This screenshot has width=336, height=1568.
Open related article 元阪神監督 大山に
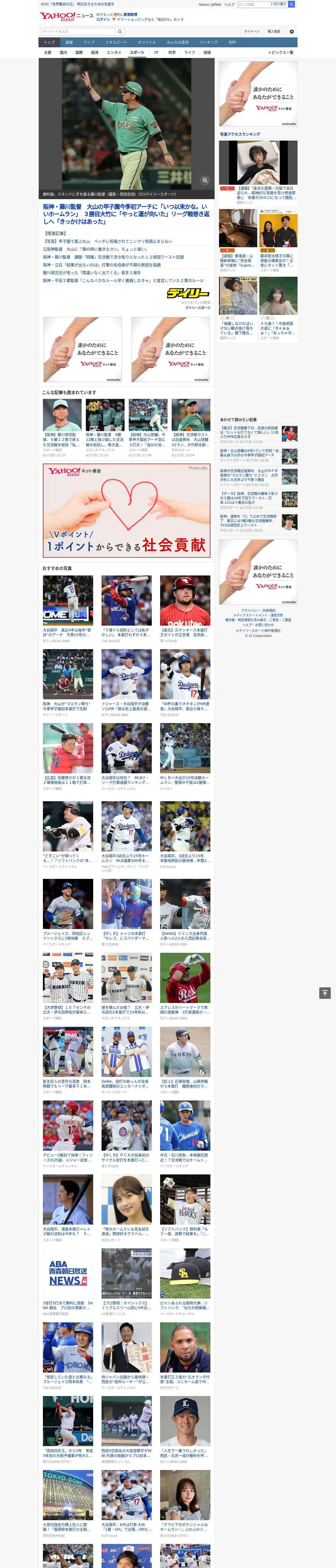coord(94,249)
